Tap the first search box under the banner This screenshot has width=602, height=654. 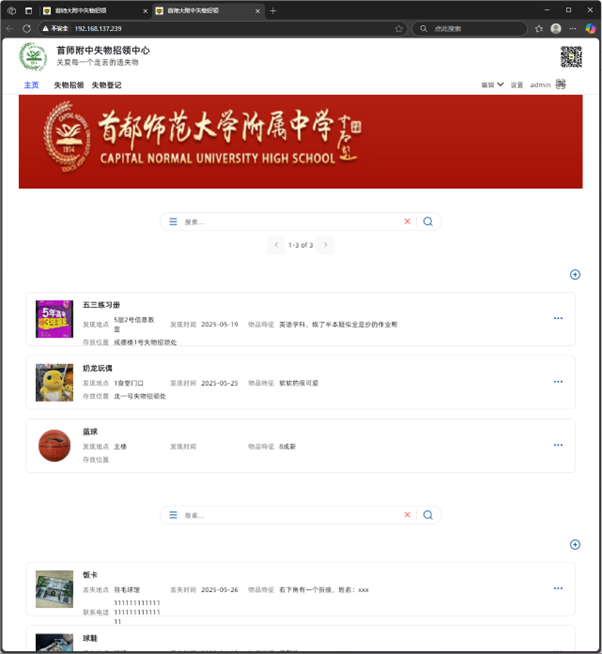click(290, 222)
